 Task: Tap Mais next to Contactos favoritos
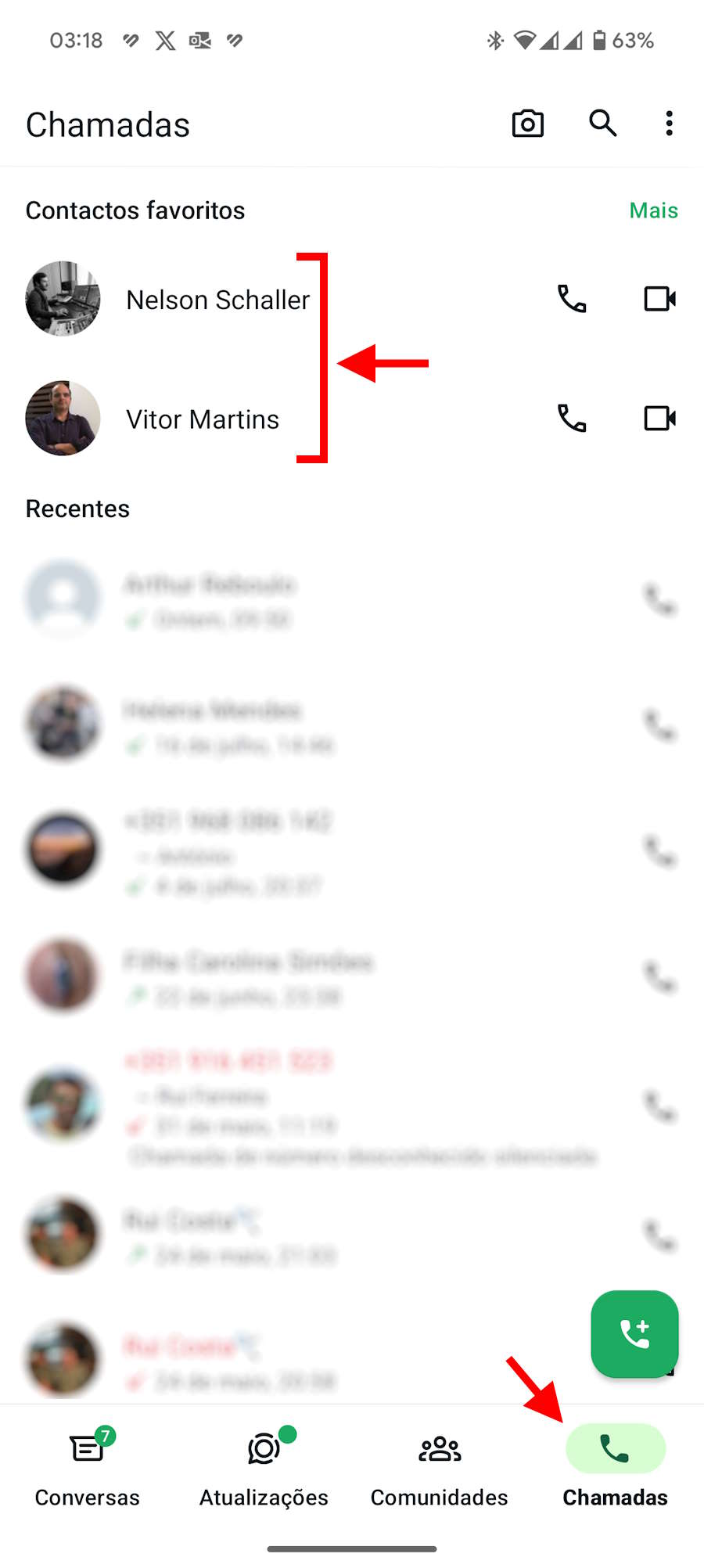coord(653,210)
